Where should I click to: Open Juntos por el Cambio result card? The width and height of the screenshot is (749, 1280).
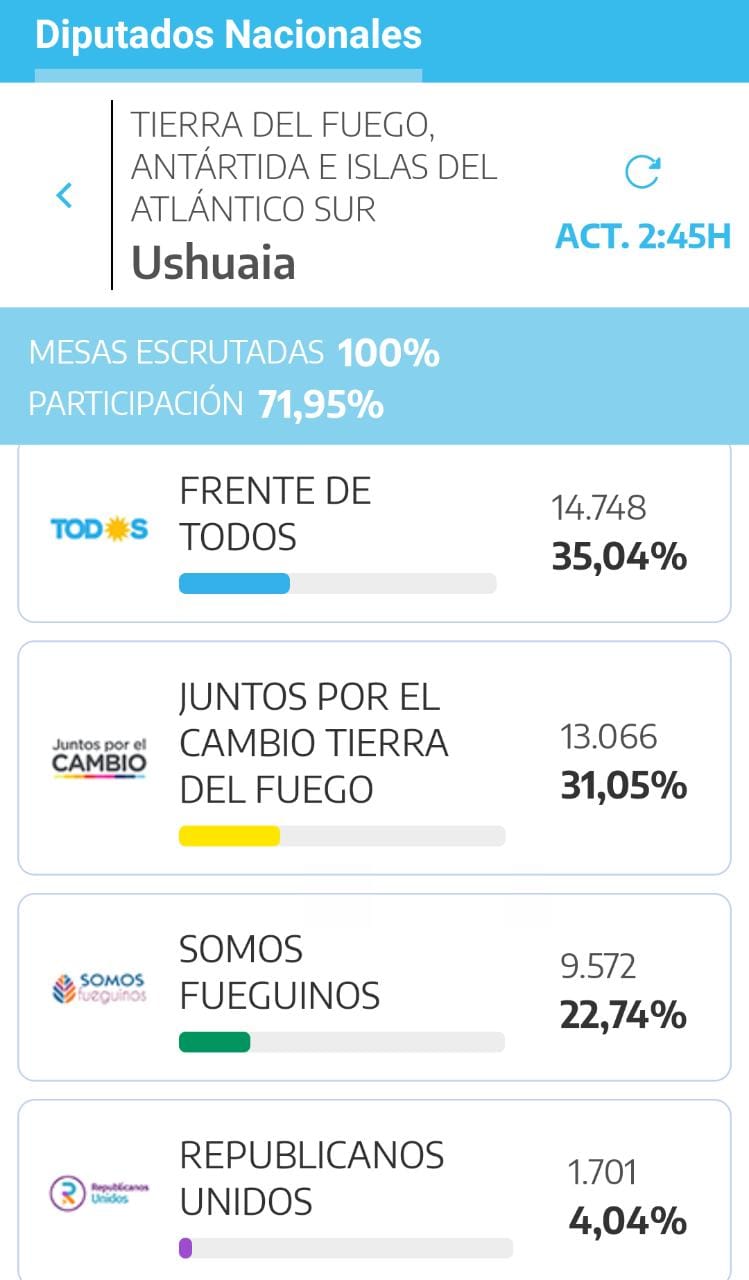(x=374, y=757)
